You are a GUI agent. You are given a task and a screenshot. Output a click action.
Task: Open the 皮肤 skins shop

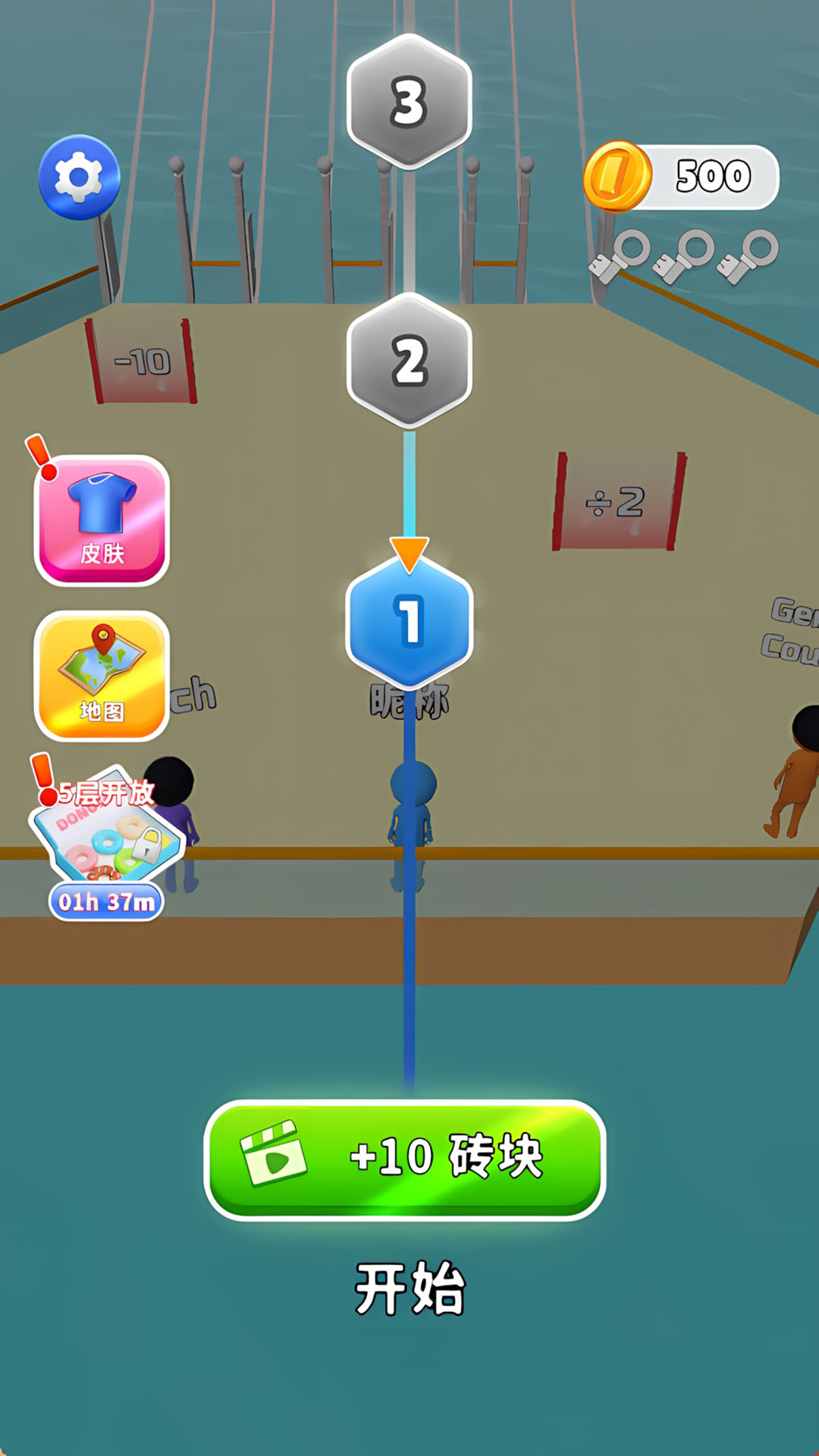[102, 520]
